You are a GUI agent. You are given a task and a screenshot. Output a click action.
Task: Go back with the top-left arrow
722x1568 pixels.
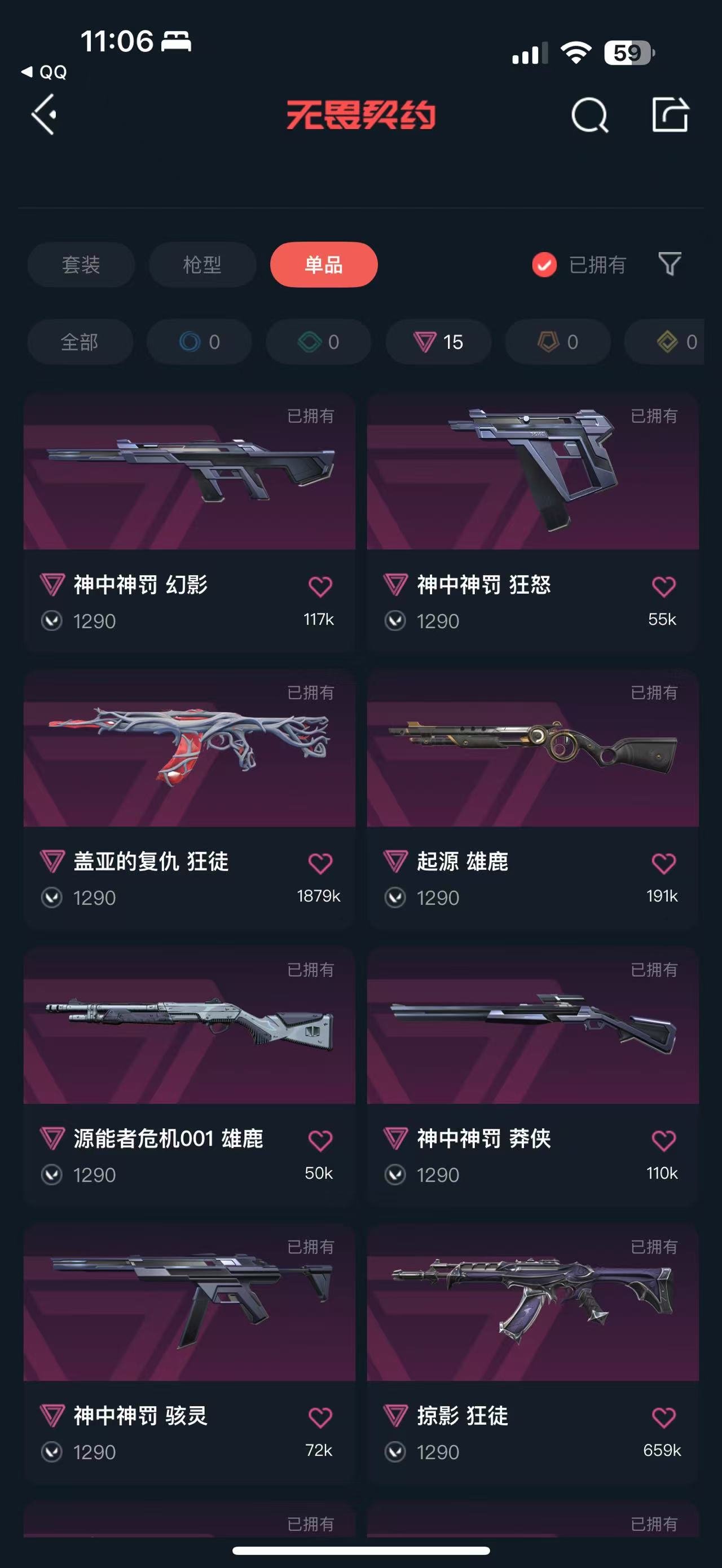[45, 114]
